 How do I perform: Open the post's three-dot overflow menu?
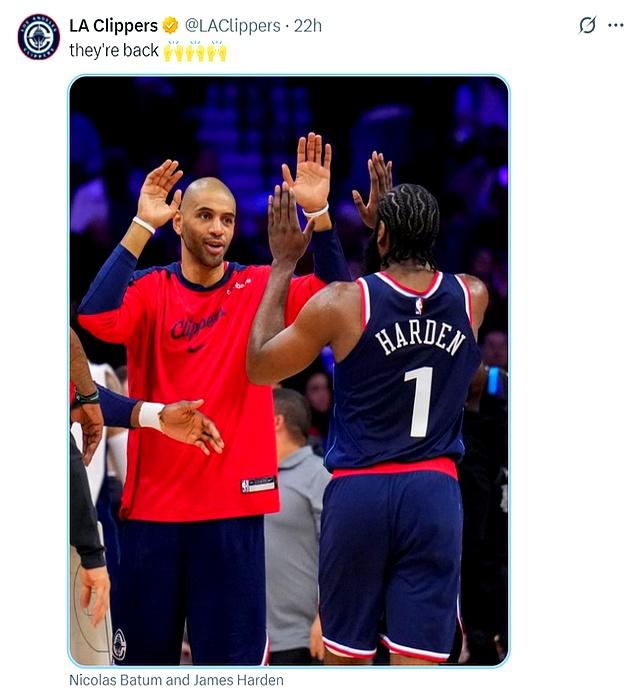pos(616,26)
